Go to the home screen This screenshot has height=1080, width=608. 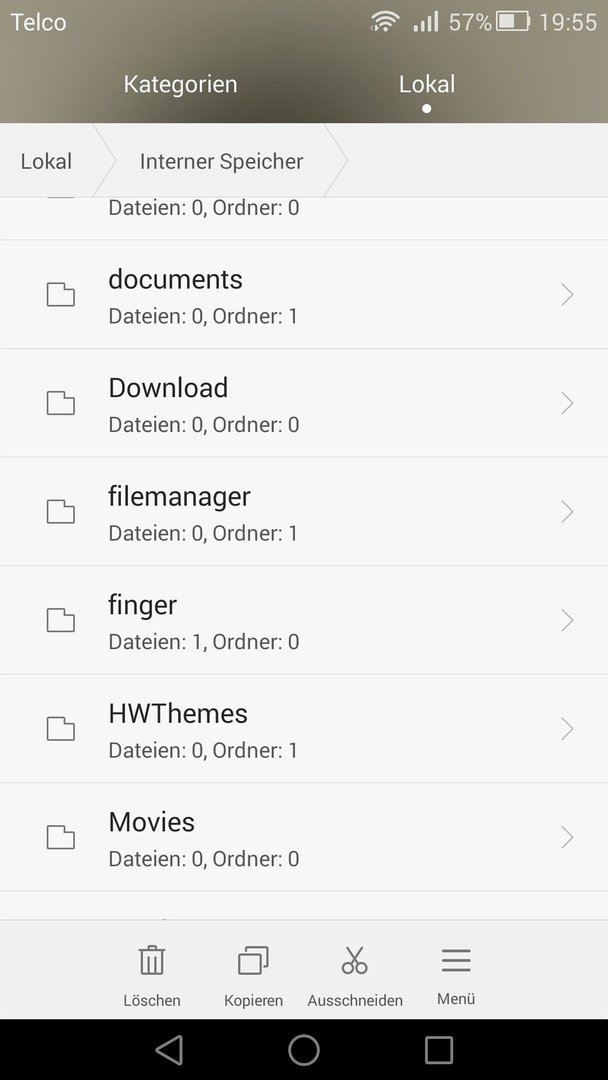(x=304, y=1050)
